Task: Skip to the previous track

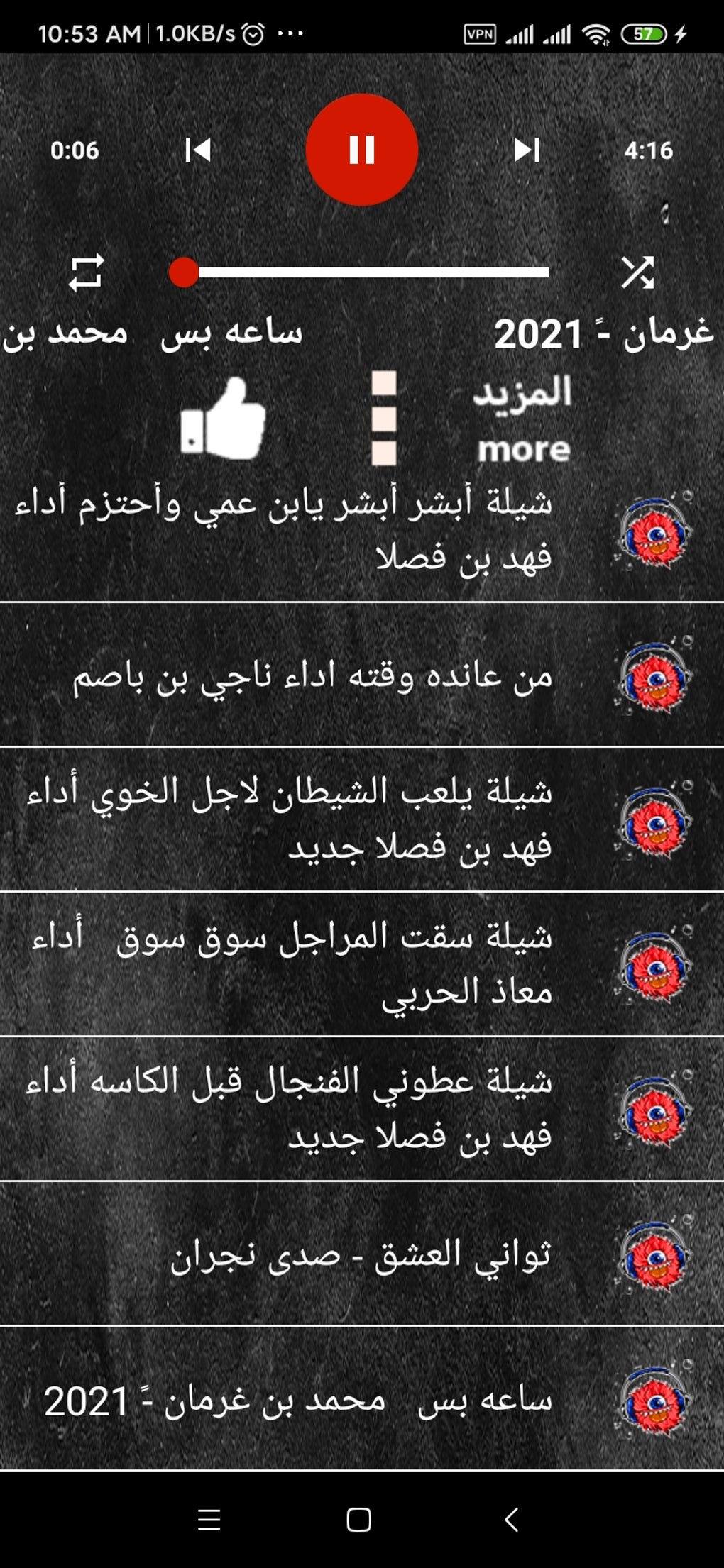Action: click(x=198, y=150)
